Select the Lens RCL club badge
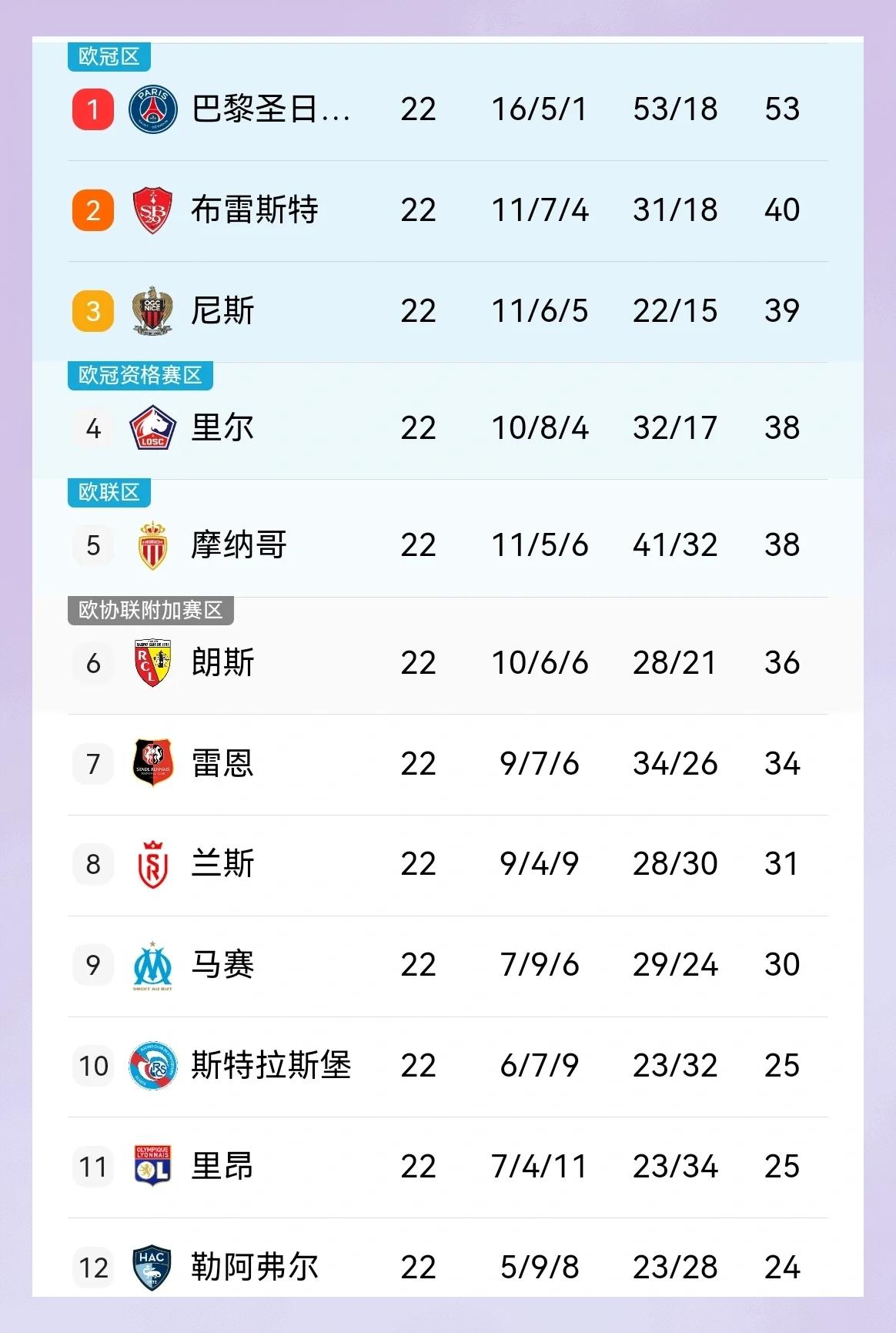896x1333 pixels. click(x=151, y=661)
